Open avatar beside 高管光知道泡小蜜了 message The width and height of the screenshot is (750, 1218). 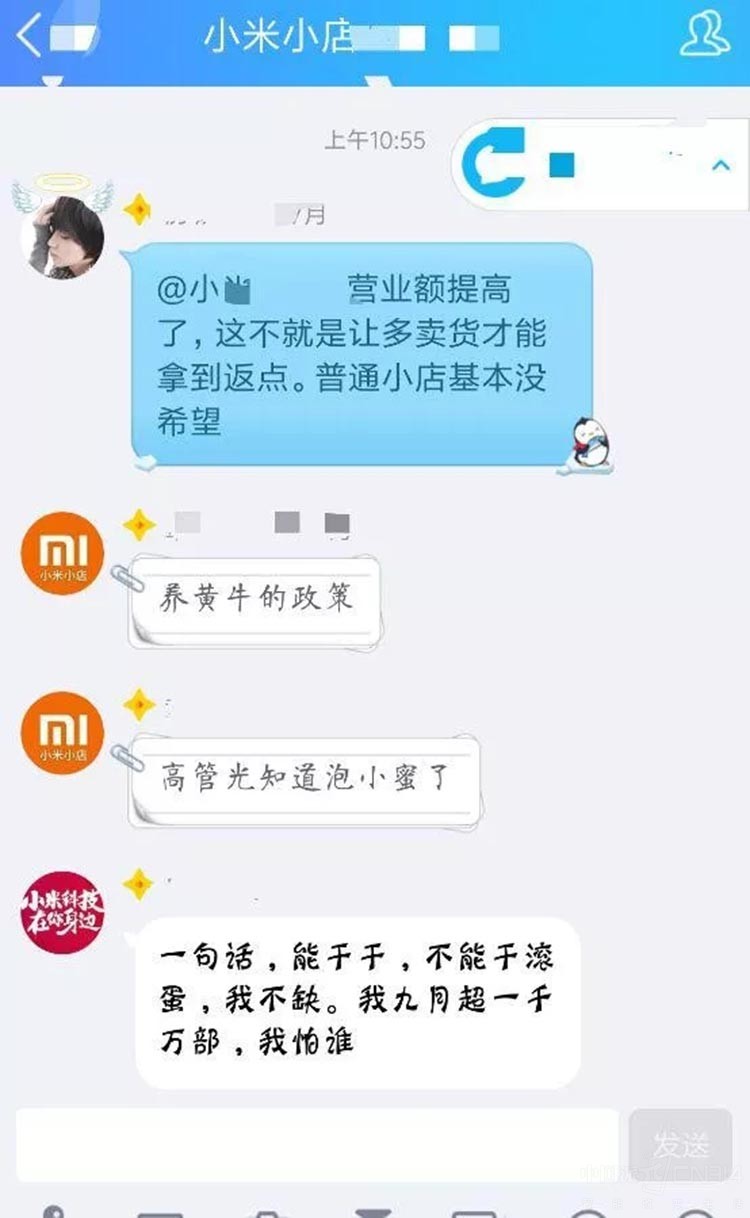(62, 732)
